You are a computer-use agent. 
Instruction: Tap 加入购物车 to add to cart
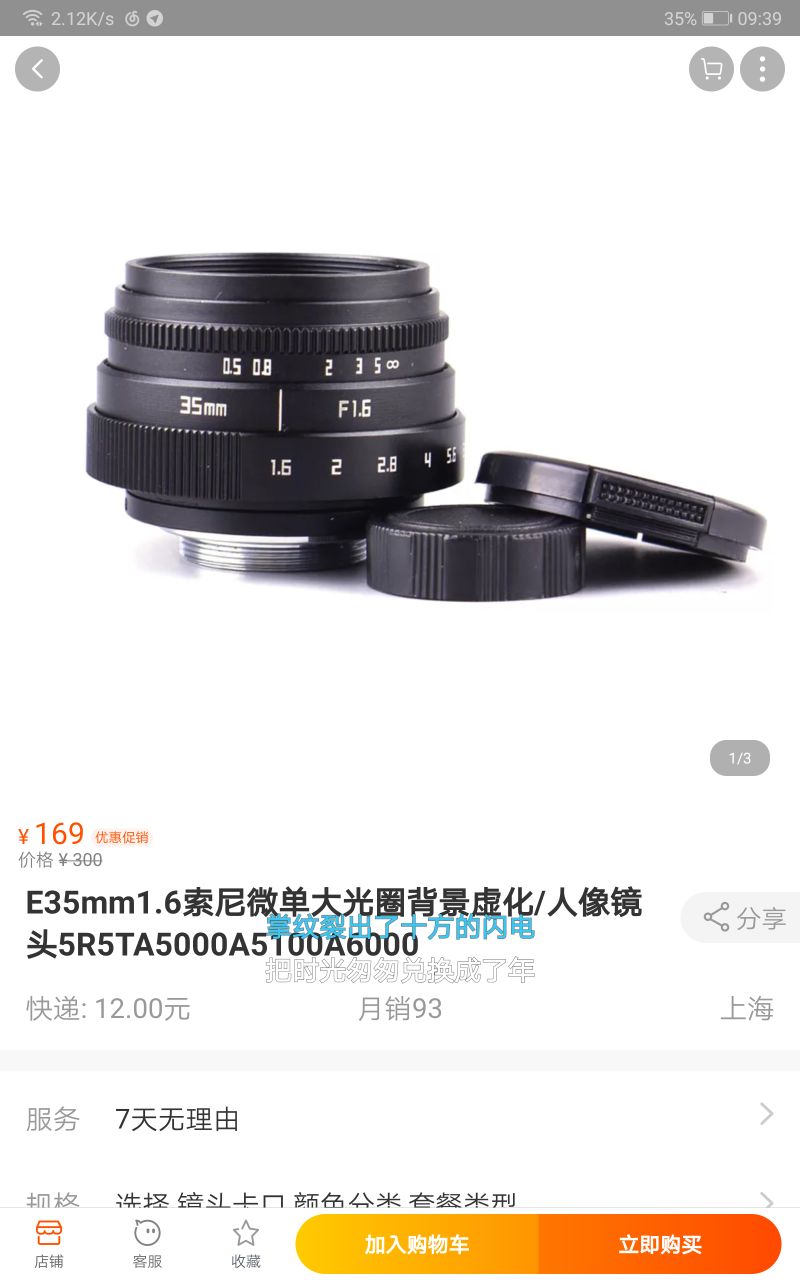click(417, 1245)
